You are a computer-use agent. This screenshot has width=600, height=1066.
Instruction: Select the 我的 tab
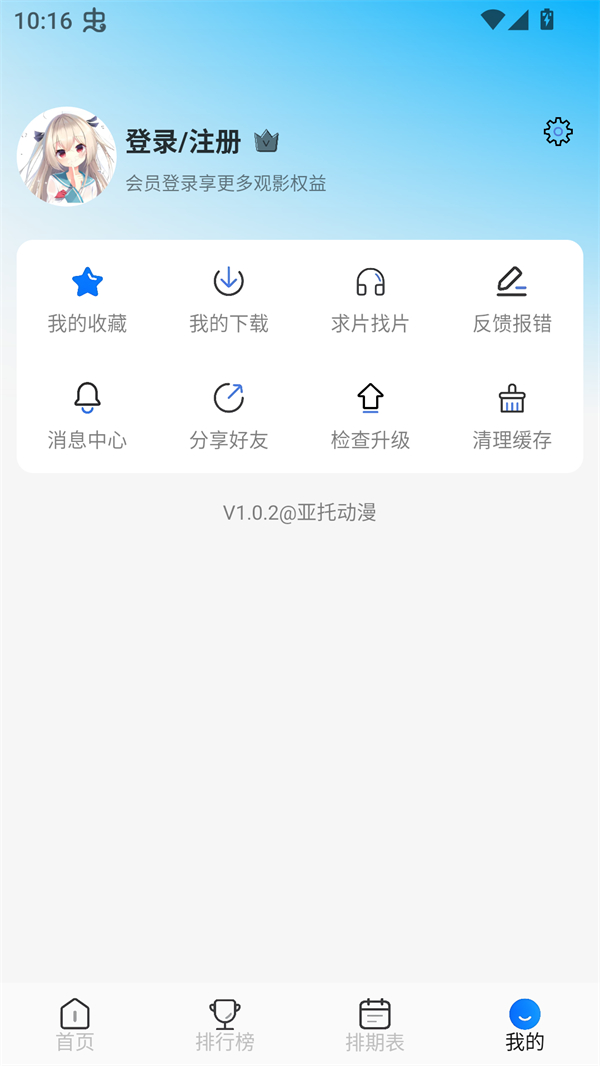tap(525, 1025)
